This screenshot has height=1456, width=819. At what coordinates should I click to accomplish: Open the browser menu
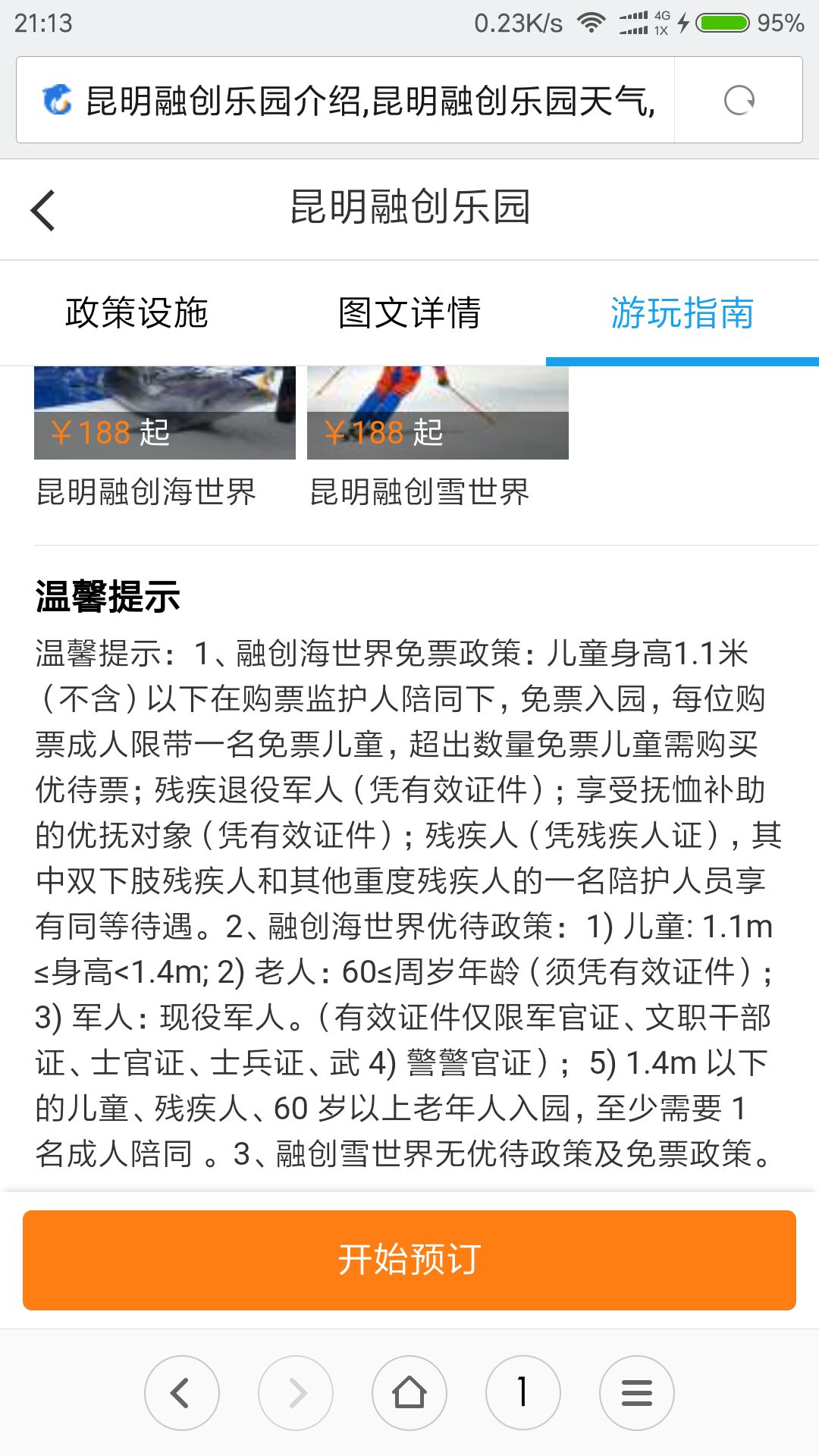637,1393
